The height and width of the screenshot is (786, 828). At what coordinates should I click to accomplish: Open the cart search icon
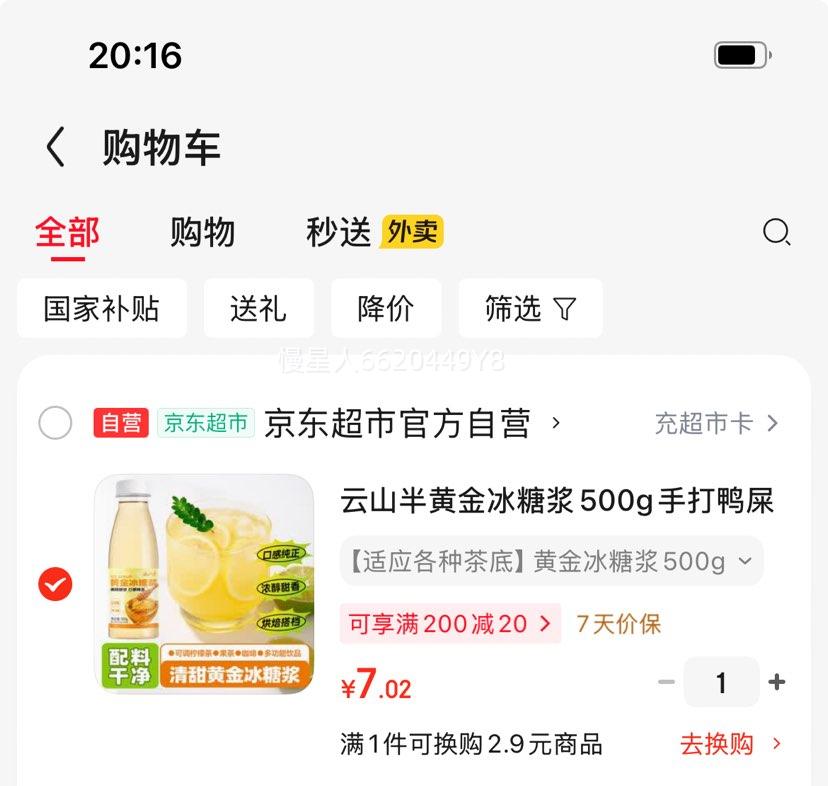[x=776, y=233]
